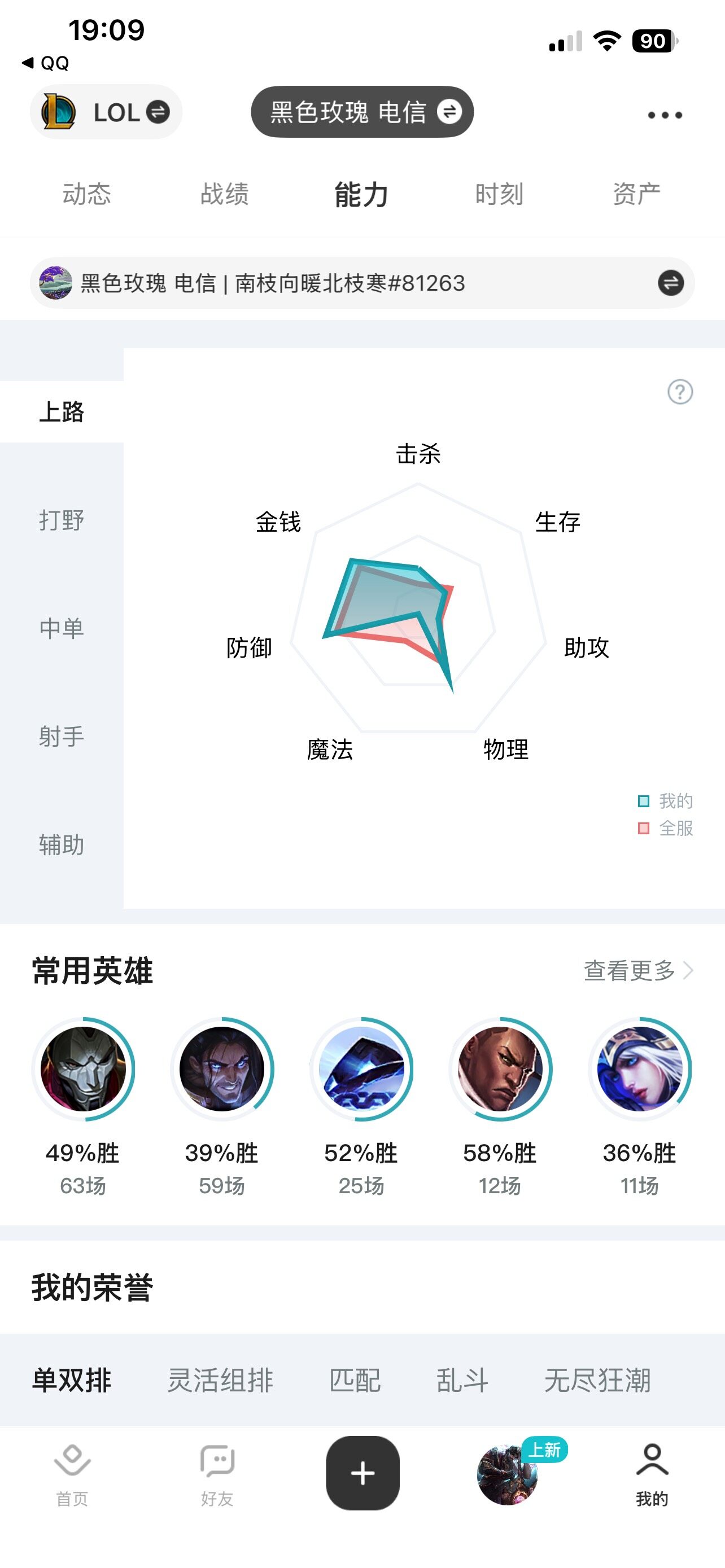Open the LOL game switcher
725x1568 pixels.
point(106,112)
